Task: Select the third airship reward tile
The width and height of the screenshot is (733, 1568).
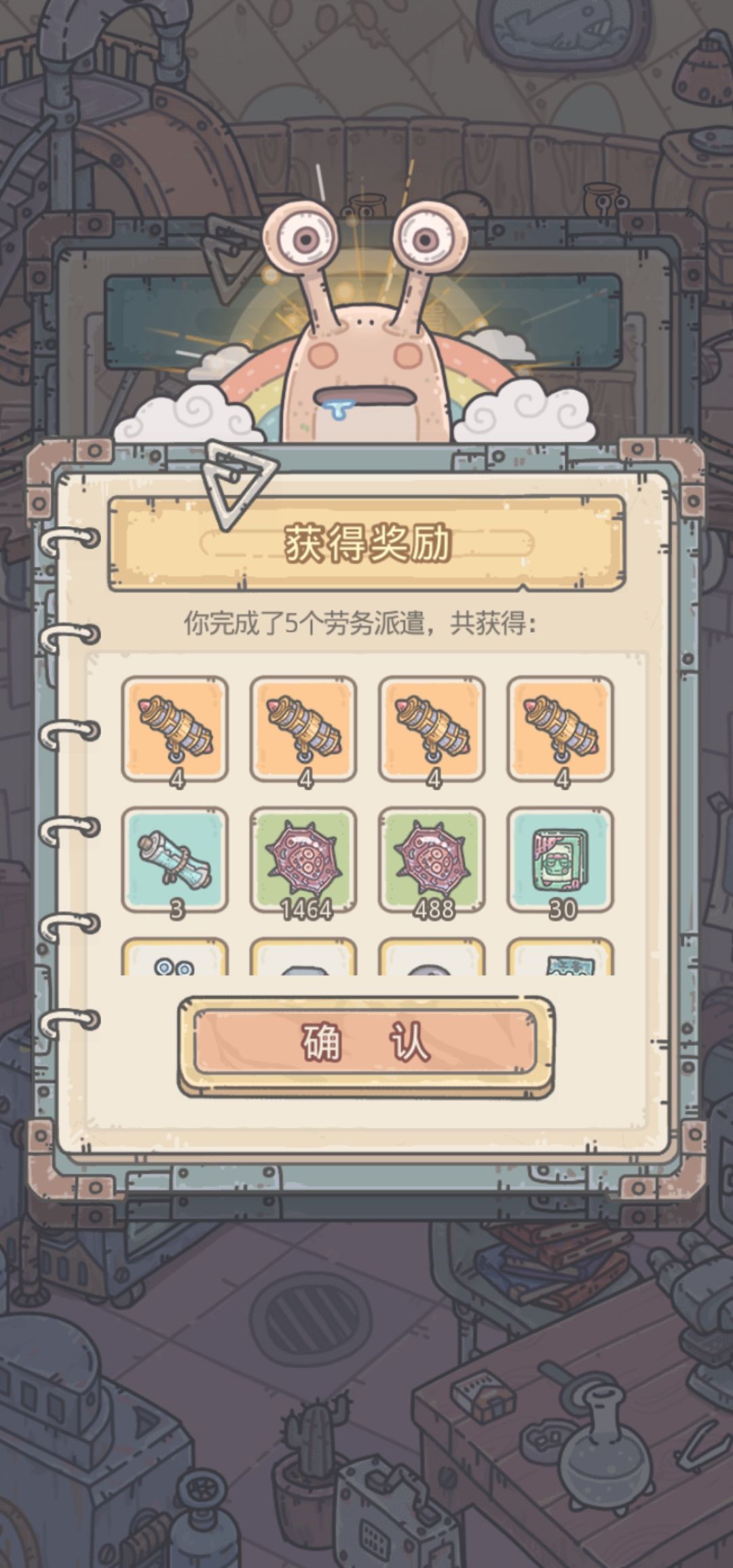Action: click(431, 730)
